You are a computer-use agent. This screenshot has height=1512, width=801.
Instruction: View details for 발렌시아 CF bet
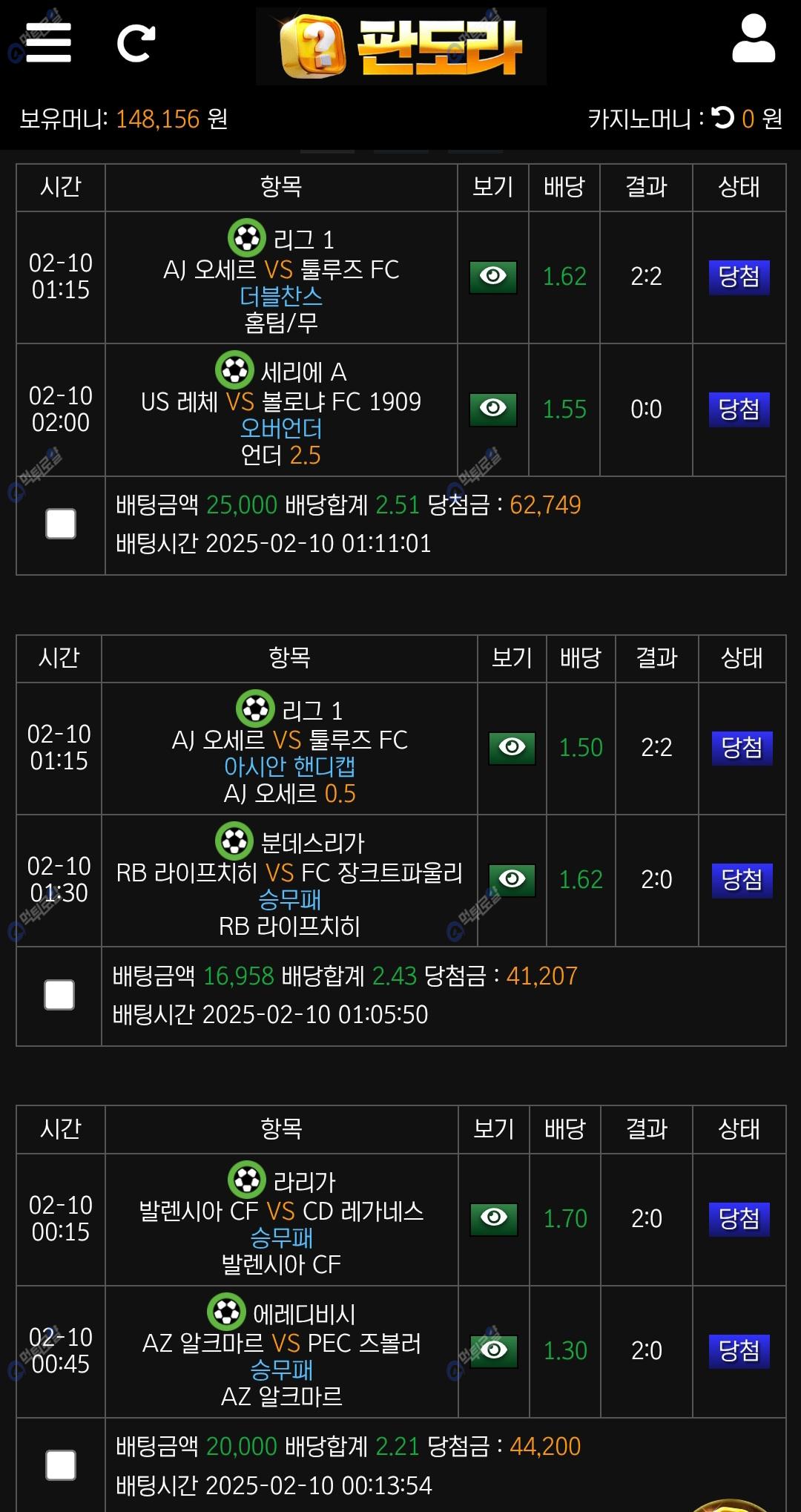point(494,1218)
